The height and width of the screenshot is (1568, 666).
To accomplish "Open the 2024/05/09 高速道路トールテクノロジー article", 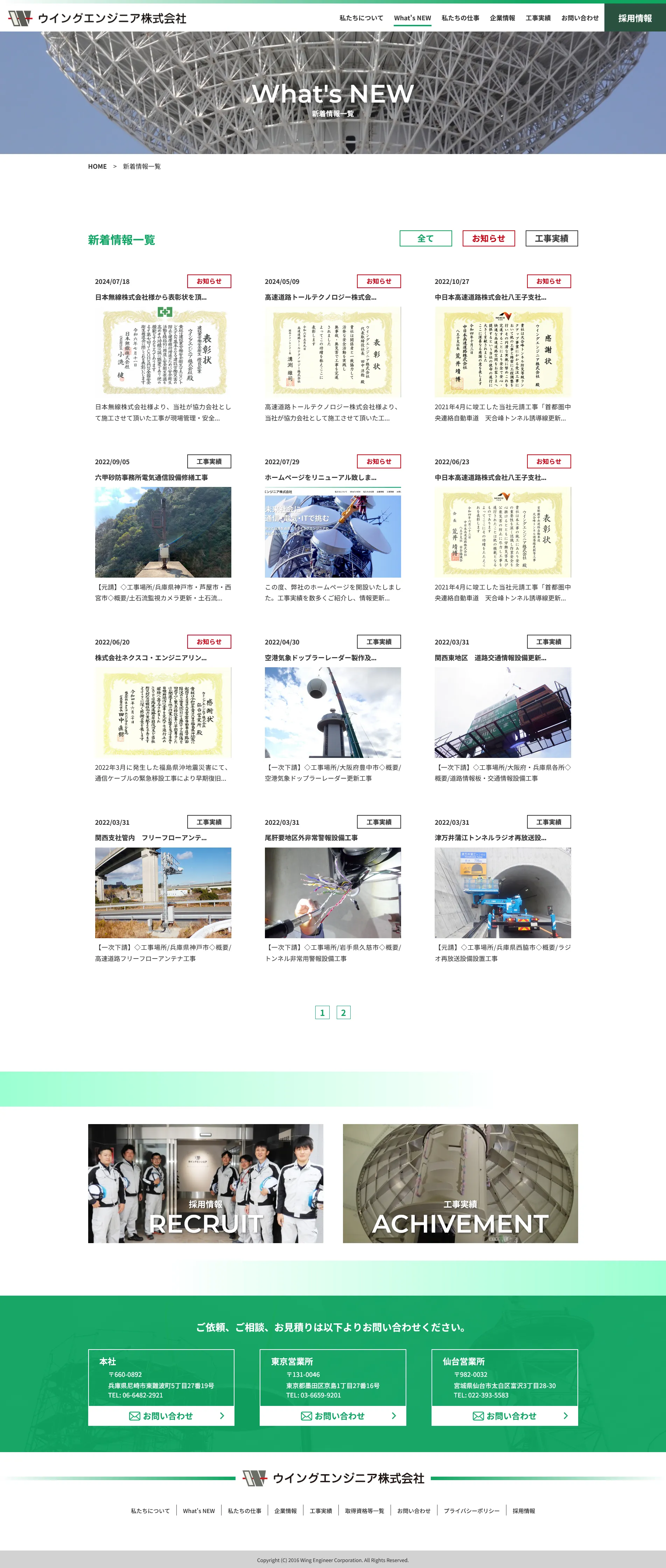I will tap(332, 351).
